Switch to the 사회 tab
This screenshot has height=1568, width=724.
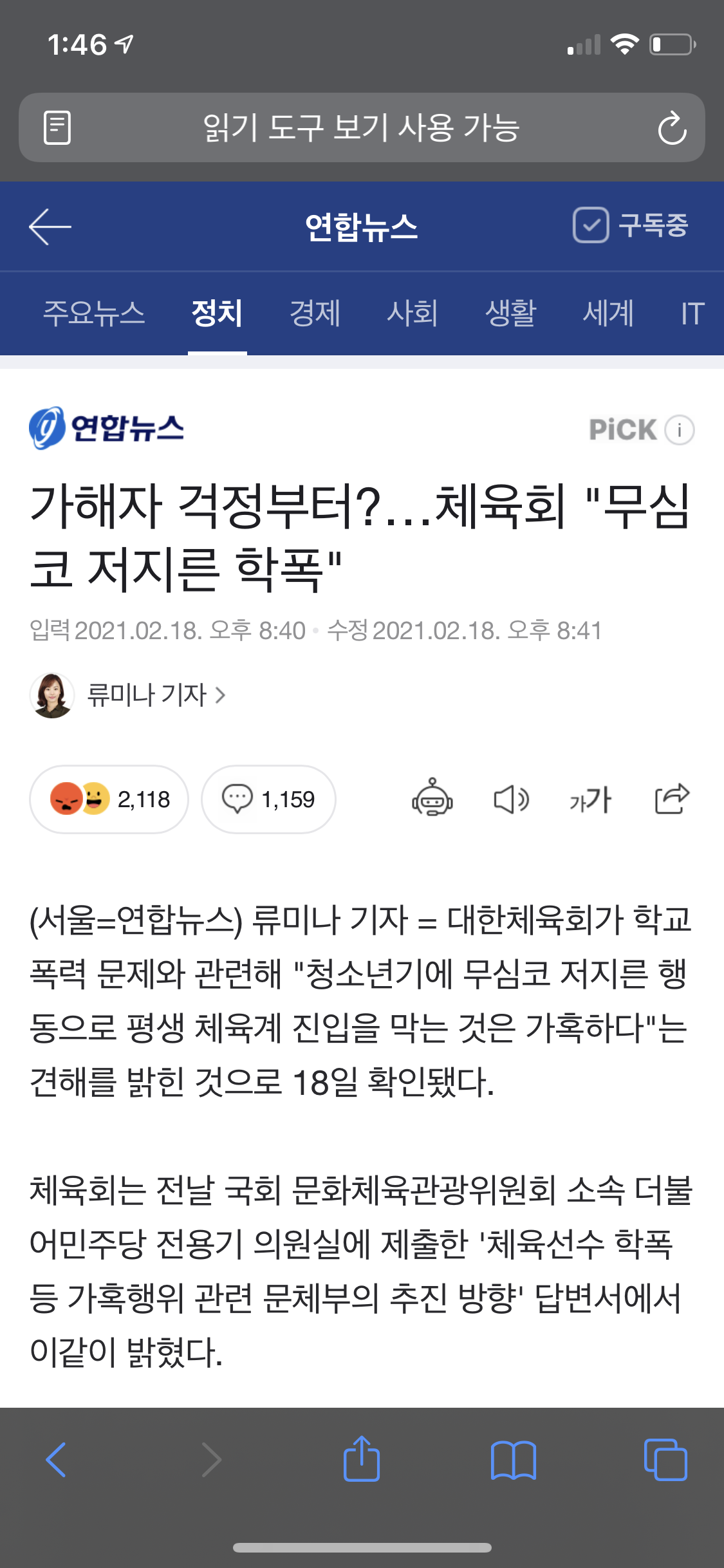pyautogui.click(x=413, y=313)
